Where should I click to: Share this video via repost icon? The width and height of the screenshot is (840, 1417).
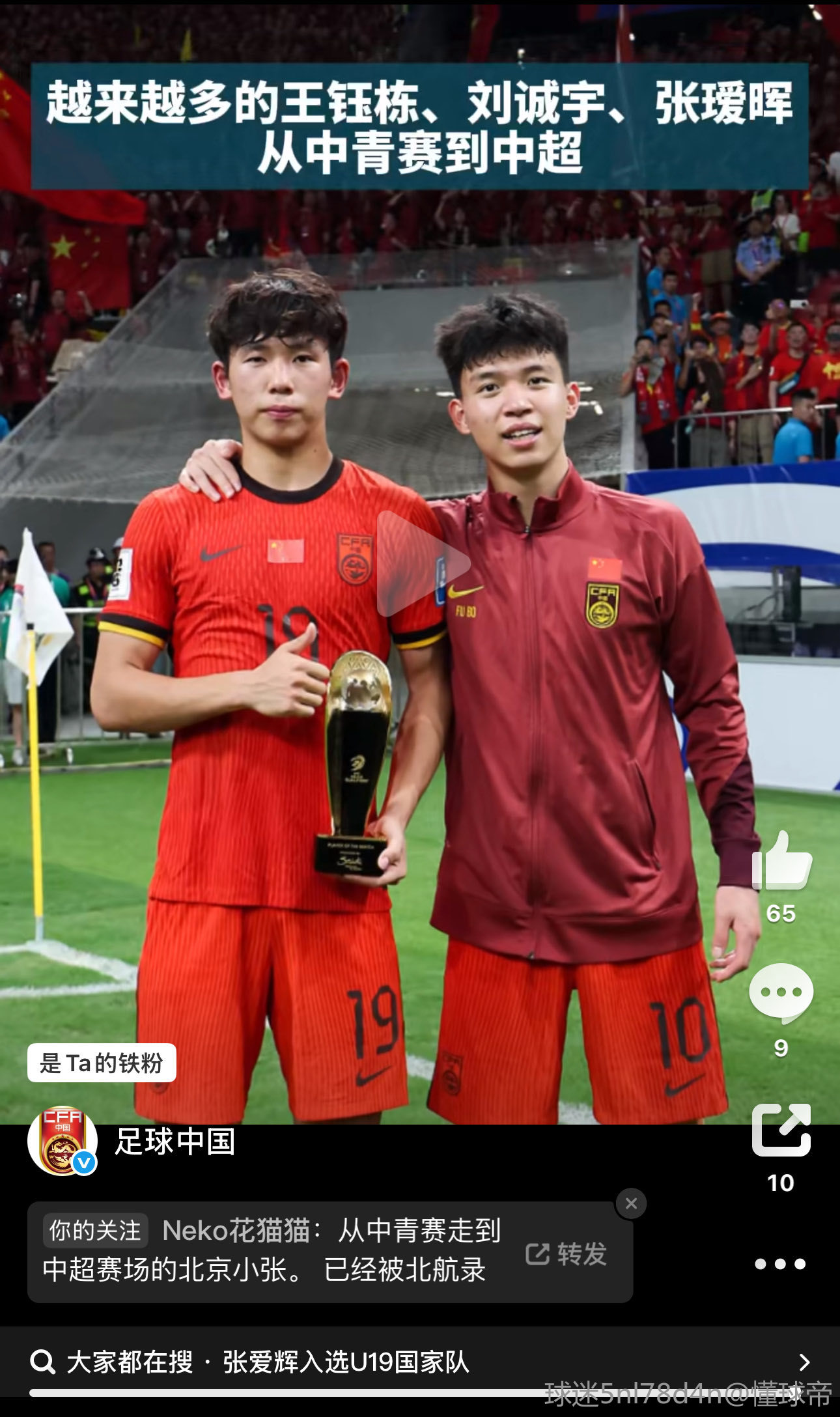click(781, 1130)
